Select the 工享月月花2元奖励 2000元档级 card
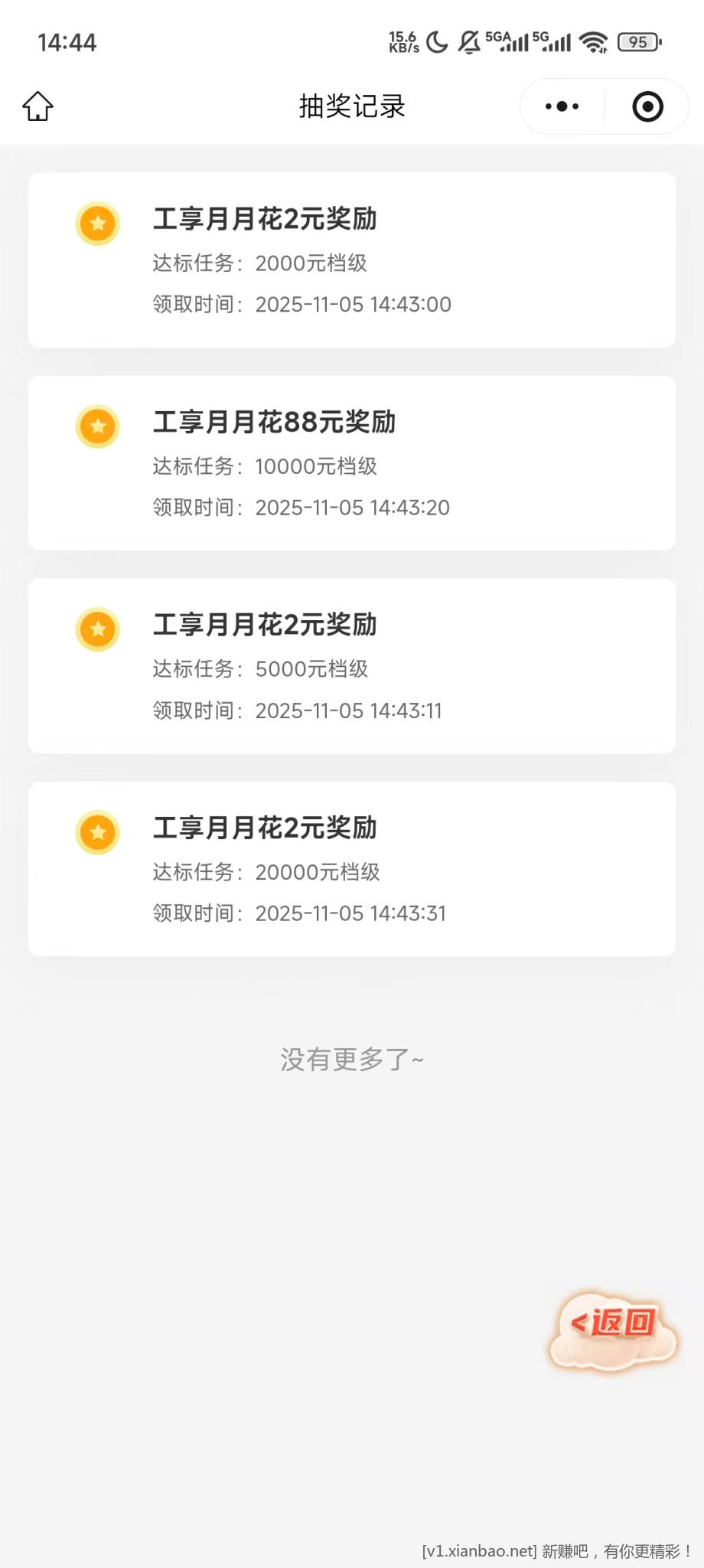Viewport: 704px width, 1568px height. (351, 260)
